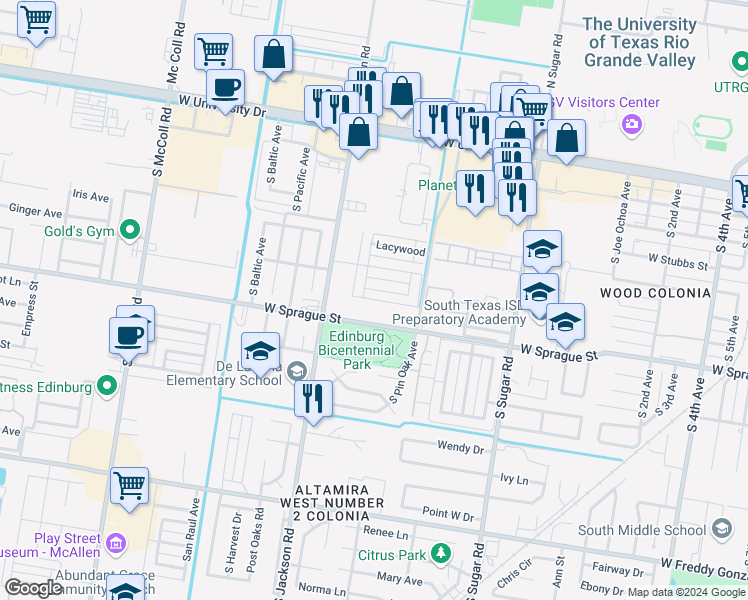The height and width of the screenshot is (600, 748).
Task: Tap the Gold's Gym map pin
Action: 129,232
